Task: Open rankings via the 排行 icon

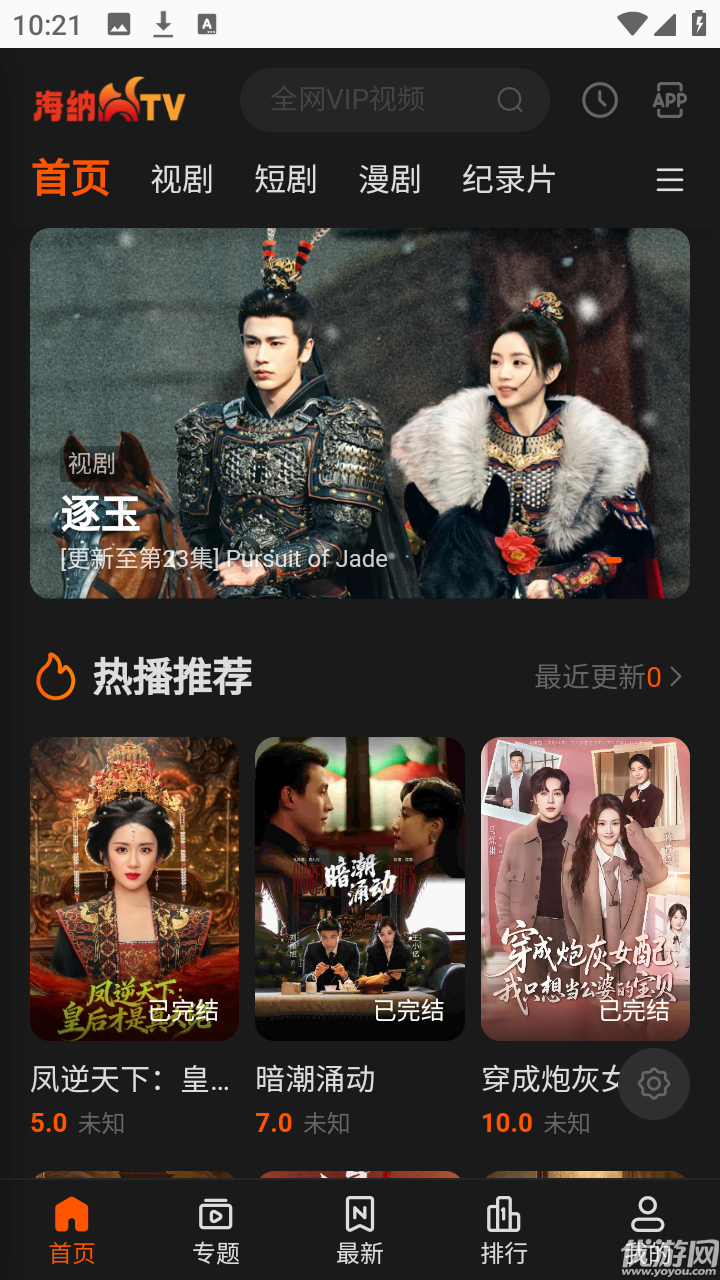Action: [504, 1218]
